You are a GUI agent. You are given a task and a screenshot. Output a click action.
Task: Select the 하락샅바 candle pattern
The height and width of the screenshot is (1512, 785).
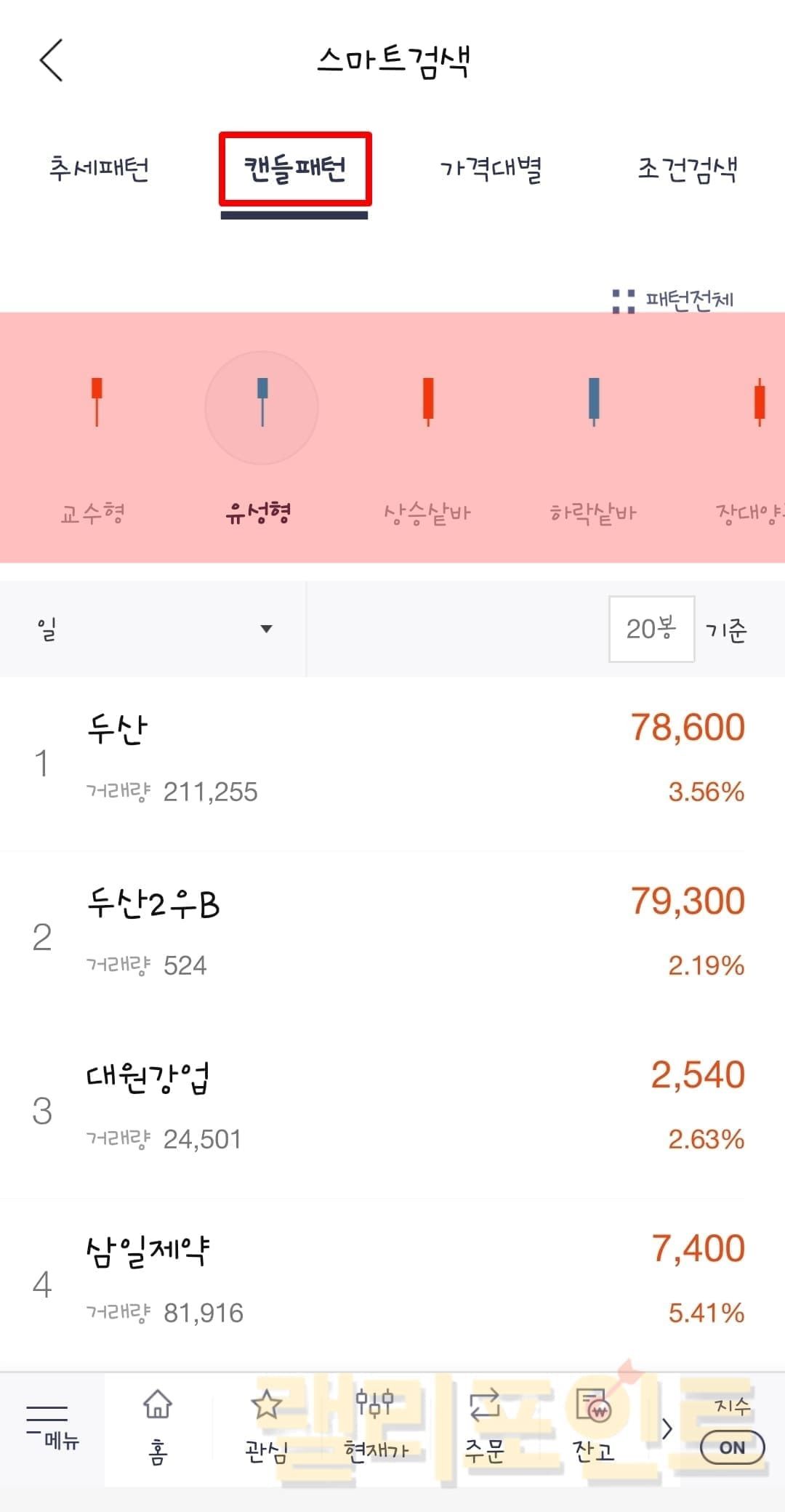tap(593, 436)
